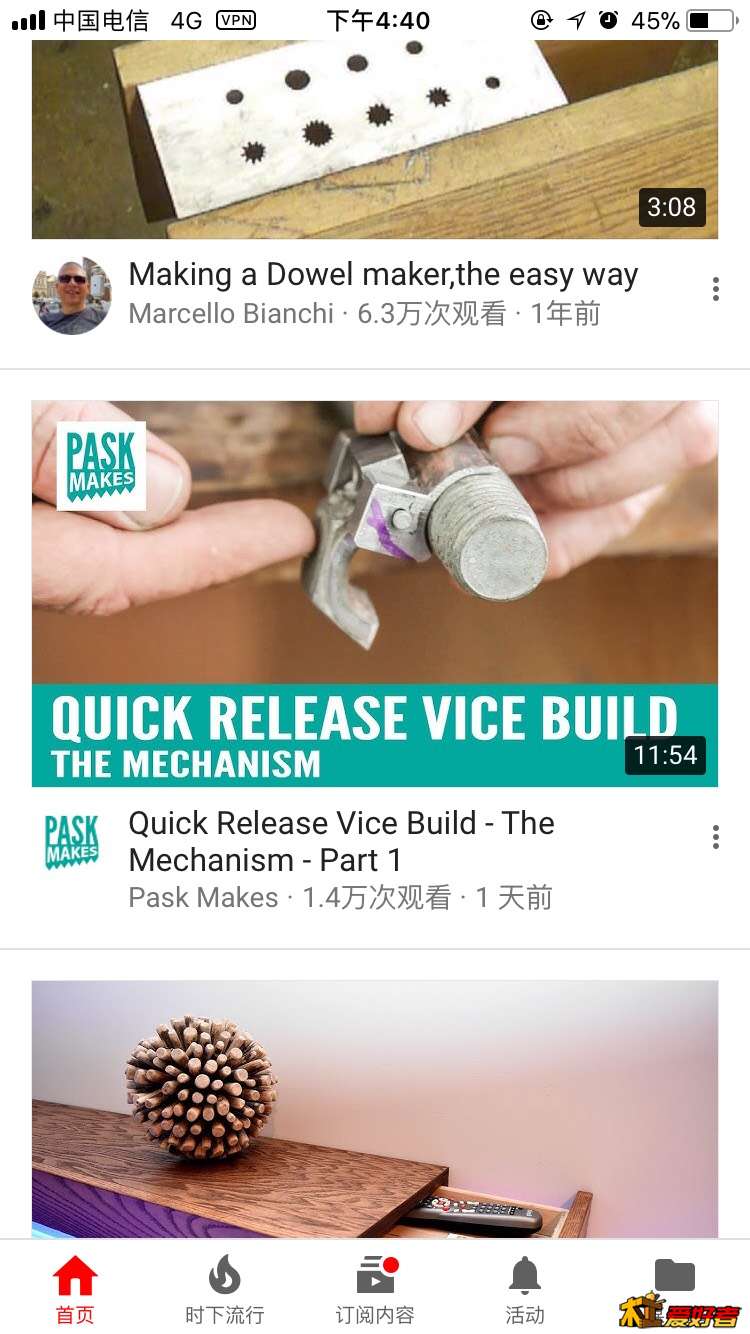This screenshot has width=750, height=1334.
Task: Open options for Quick Release Vice Build
Action: tap(715, 837)
